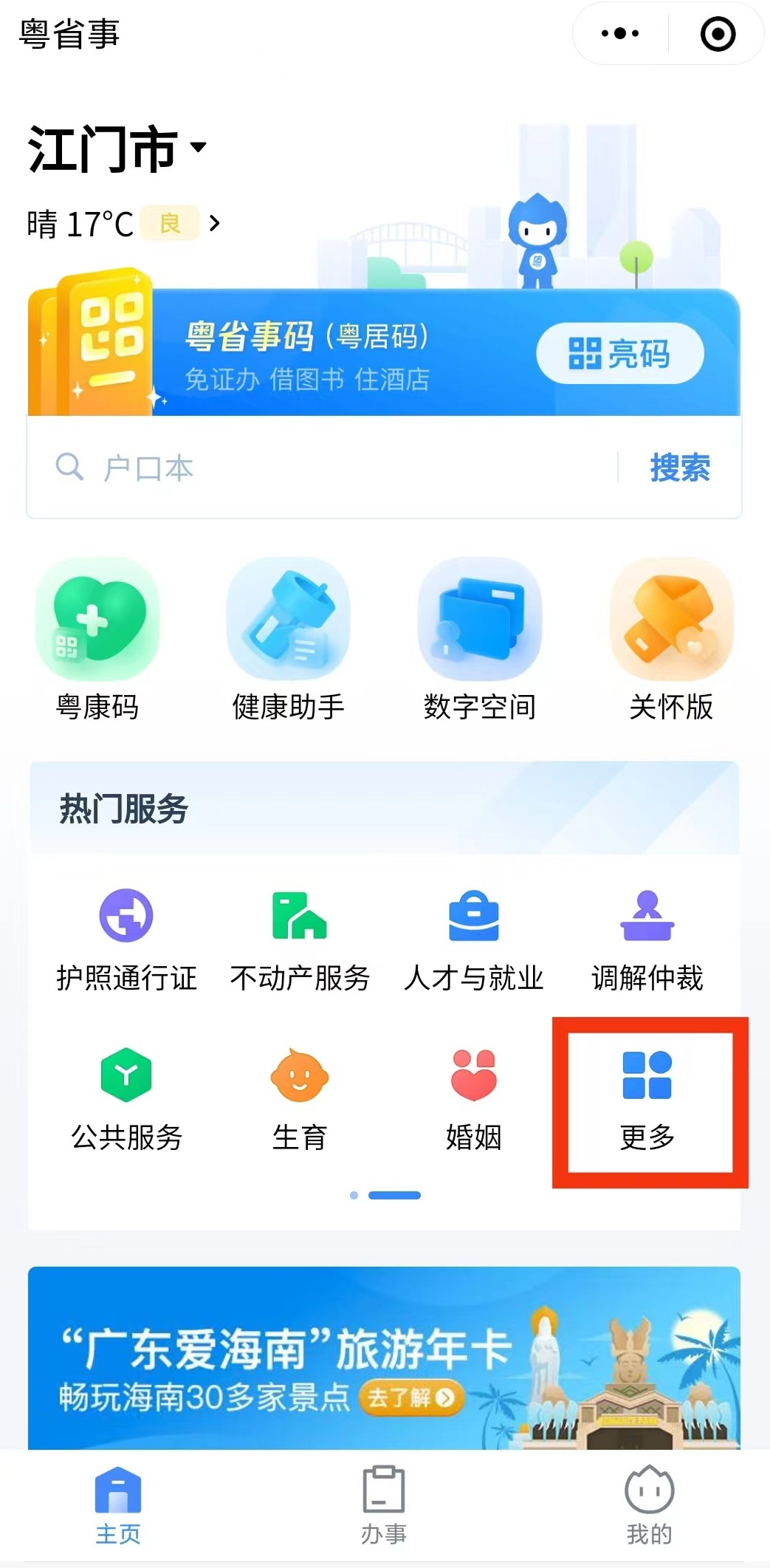
Task: Open the mini program overflow menu
Action: tap(620, 34)
